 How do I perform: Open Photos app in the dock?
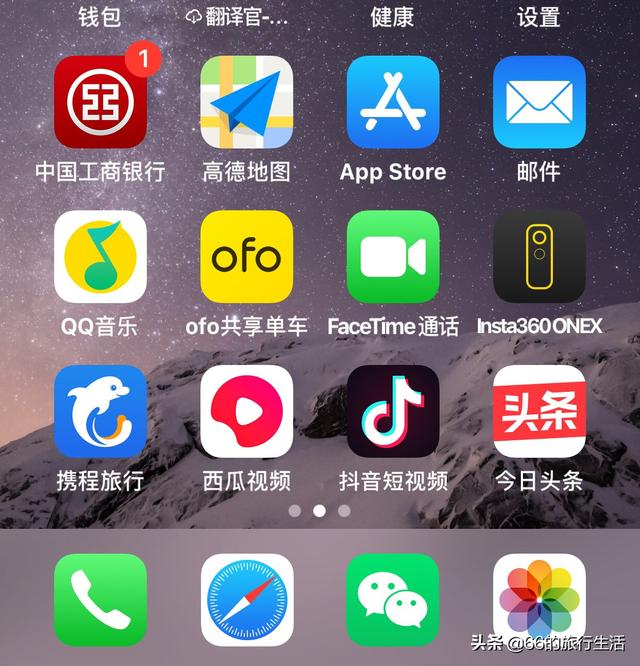[539, 600]
